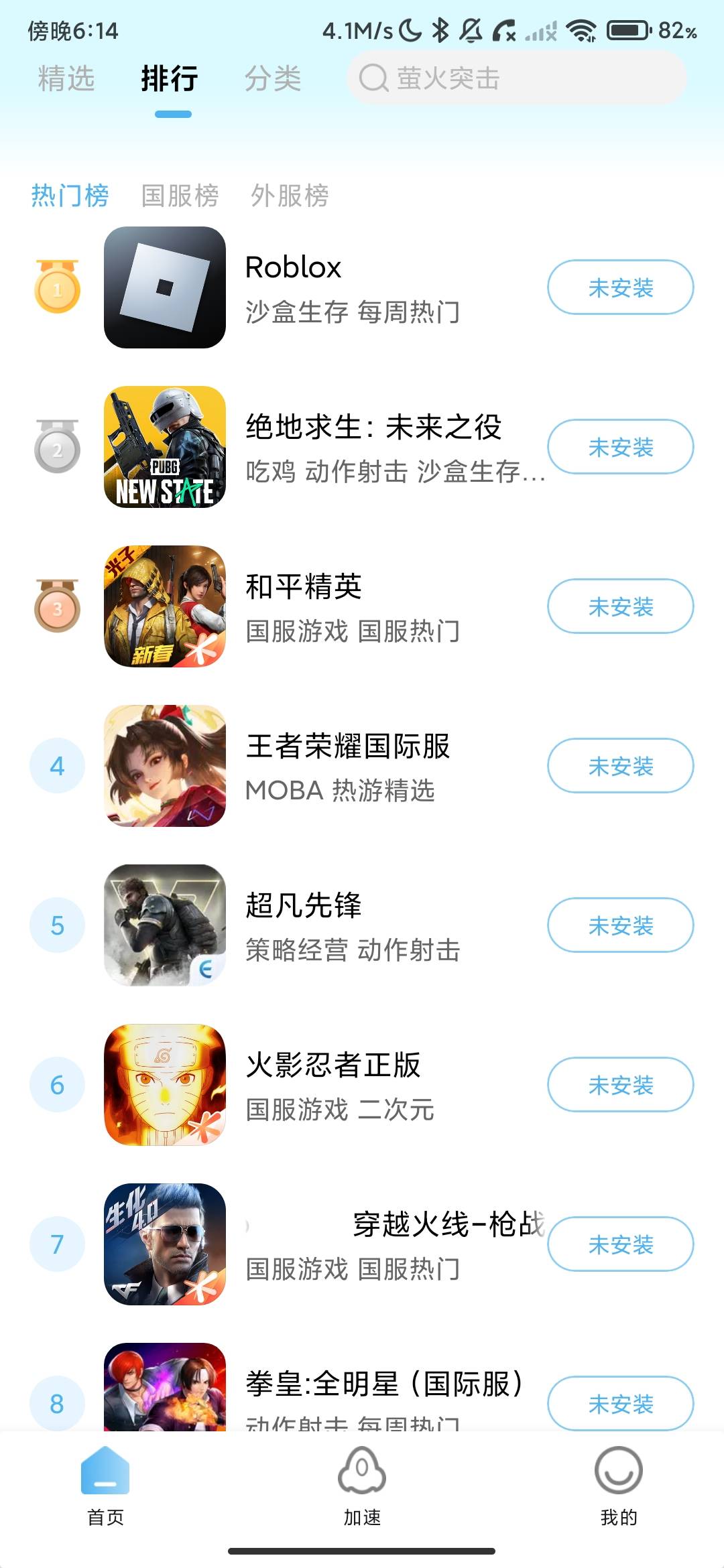
Task: Select the 国服榜 ranking list
Action: click(180, 196)
